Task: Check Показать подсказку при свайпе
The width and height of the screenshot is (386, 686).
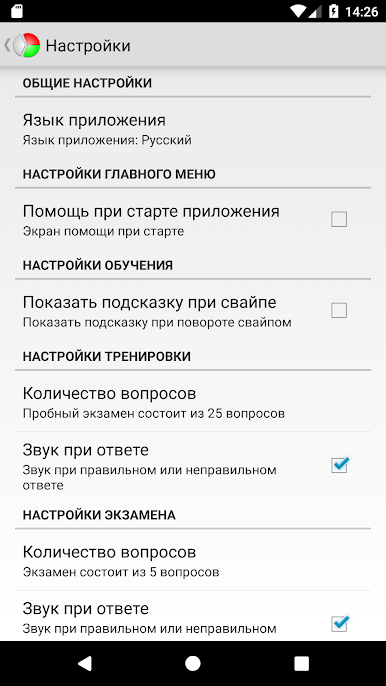Action: coord(339,310)
